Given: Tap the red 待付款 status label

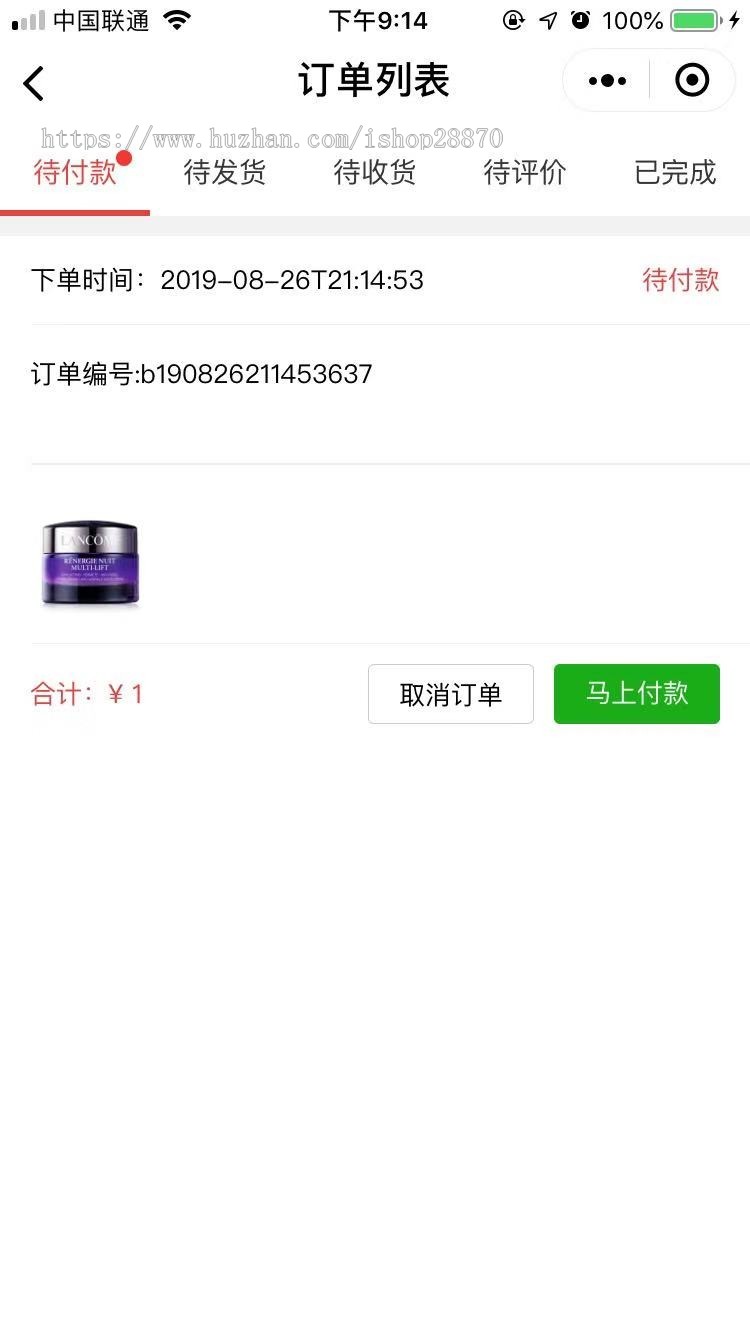Looking at the screenshot, I should click(x=681, y=281).
